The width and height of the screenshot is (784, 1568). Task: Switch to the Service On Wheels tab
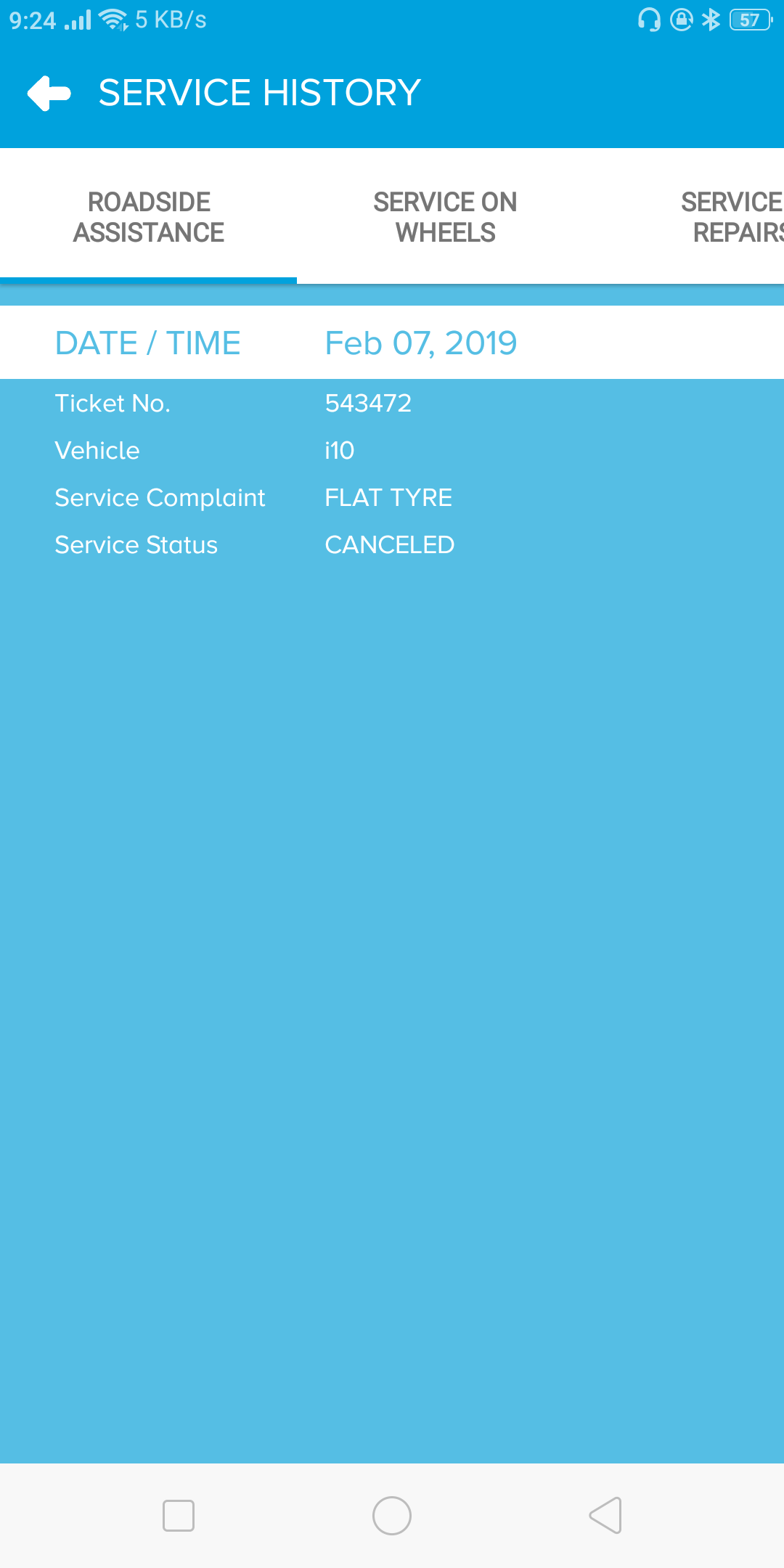(445, 217)
